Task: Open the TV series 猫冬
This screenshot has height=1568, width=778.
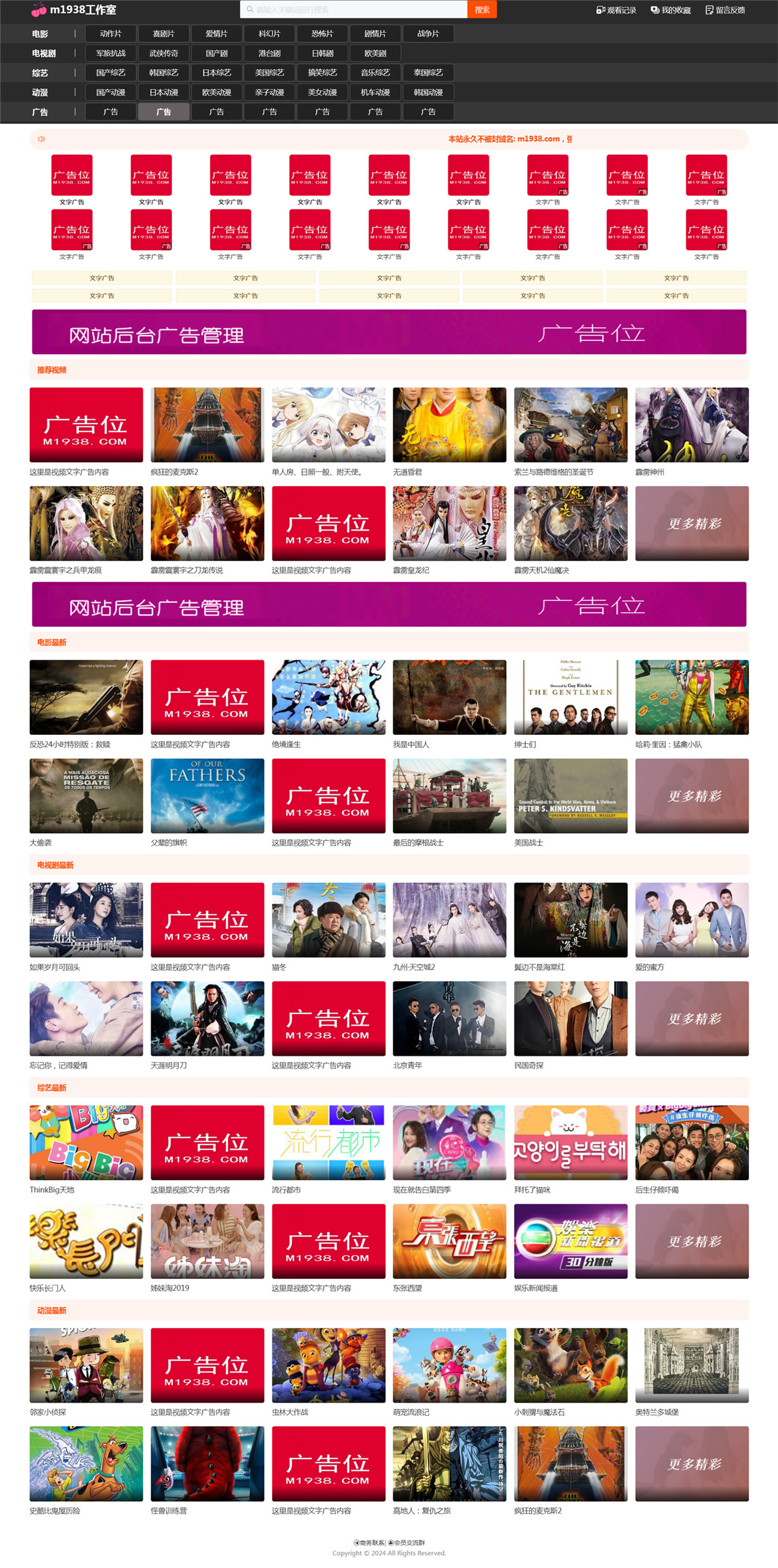Action: pos(328,920)
